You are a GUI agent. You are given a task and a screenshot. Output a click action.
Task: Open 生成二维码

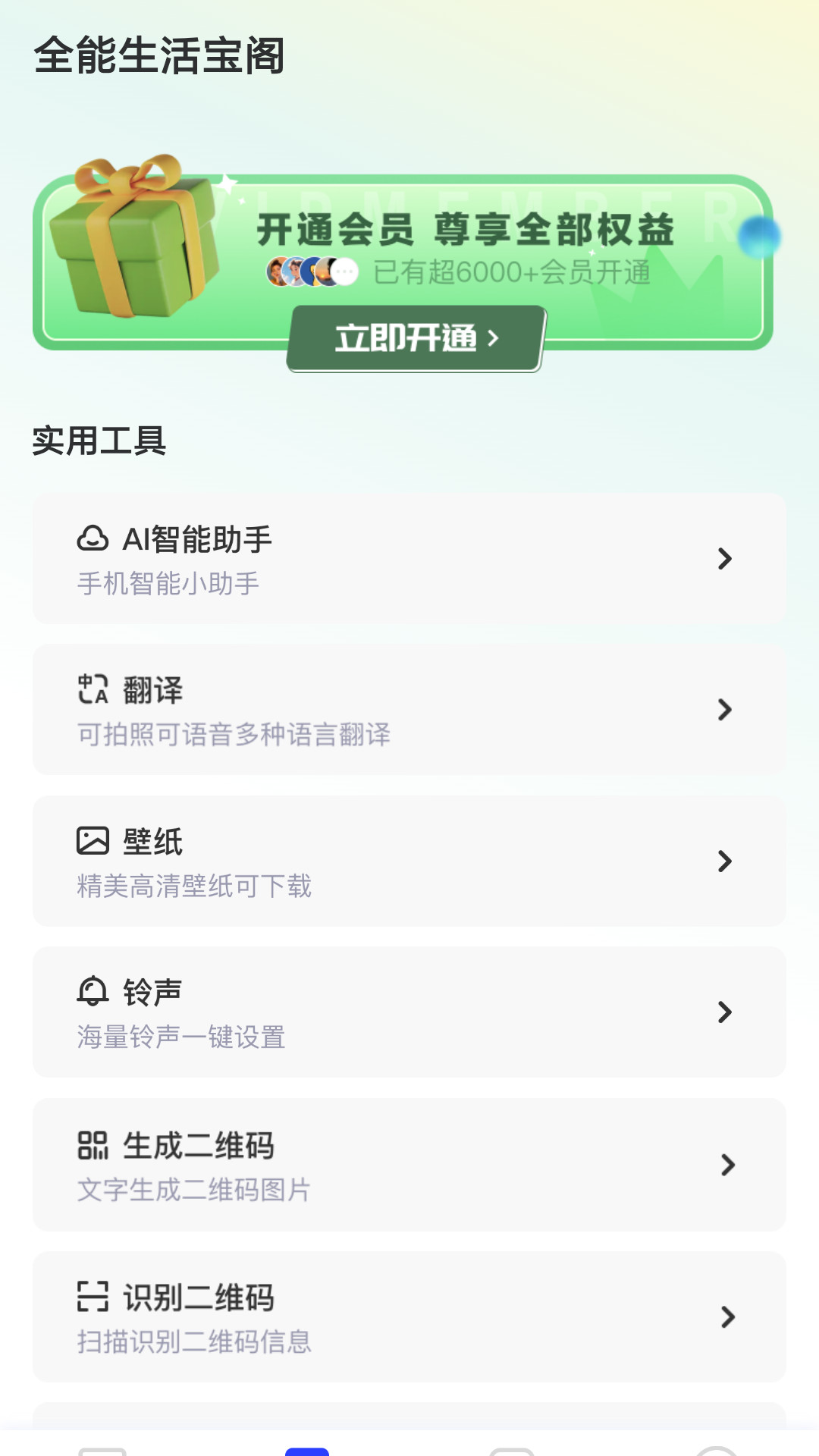[409, 1165]
